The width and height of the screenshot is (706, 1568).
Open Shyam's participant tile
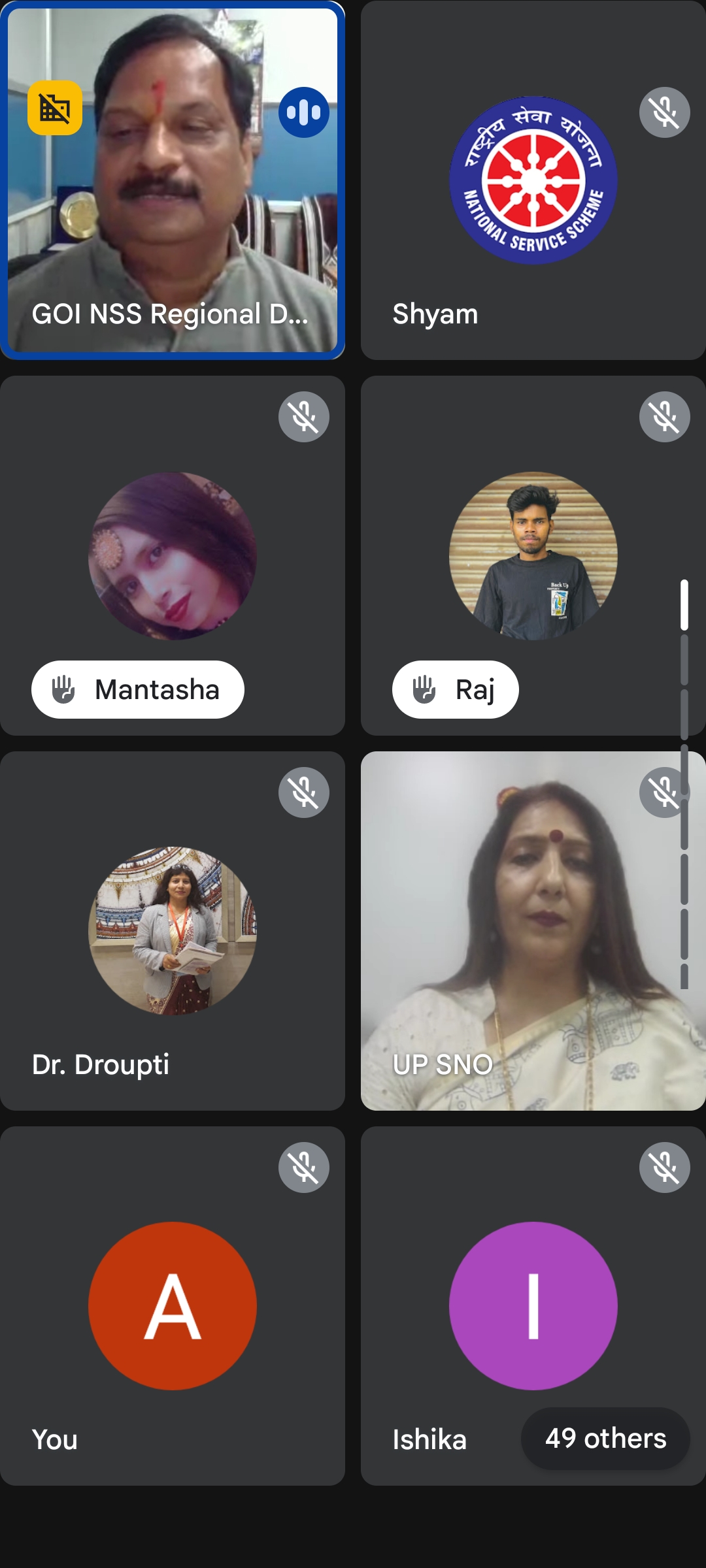[533, 180]
